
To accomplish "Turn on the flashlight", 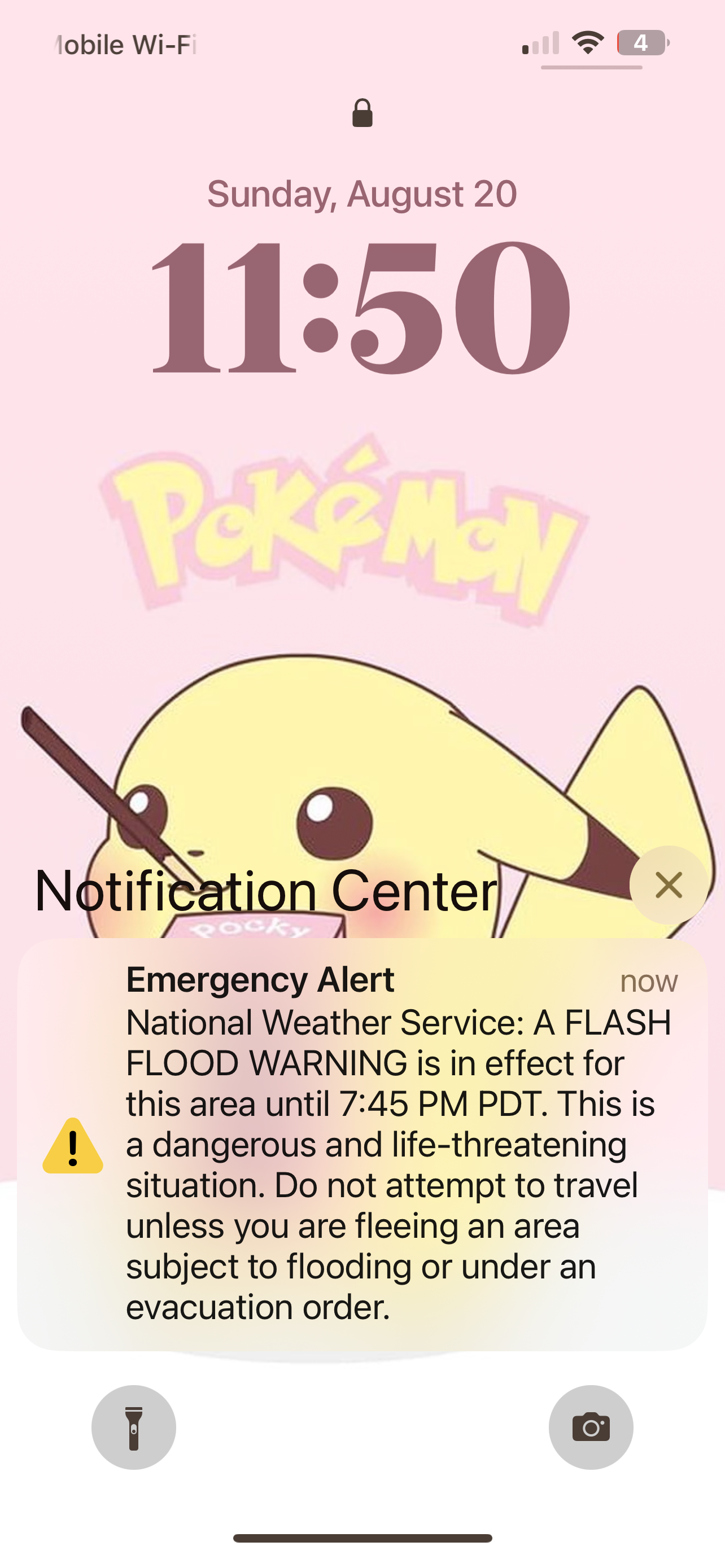I will (x=134, y=1427).
